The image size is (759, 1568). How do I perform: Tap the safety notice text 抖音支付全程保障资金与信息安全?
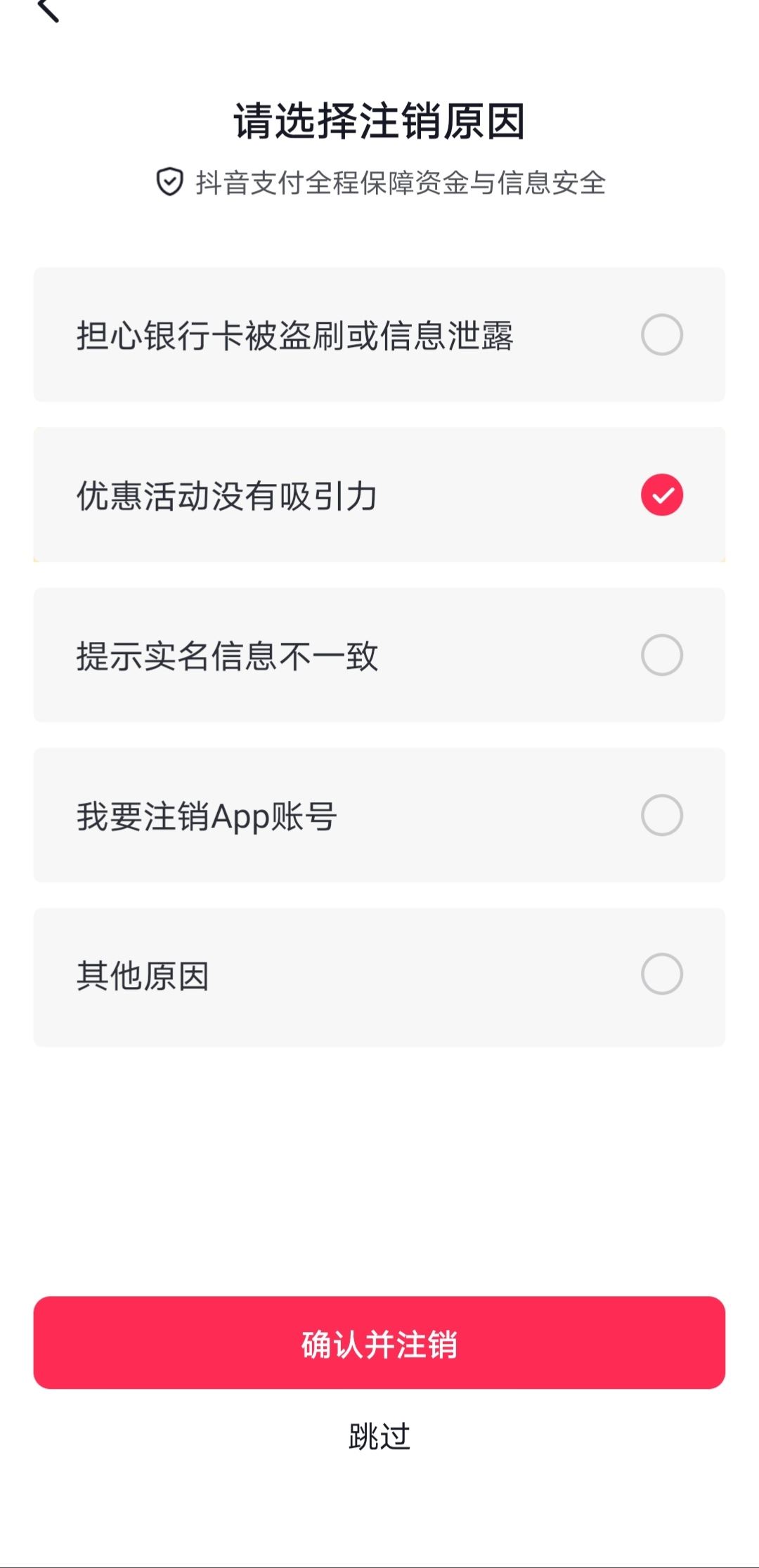401,181
